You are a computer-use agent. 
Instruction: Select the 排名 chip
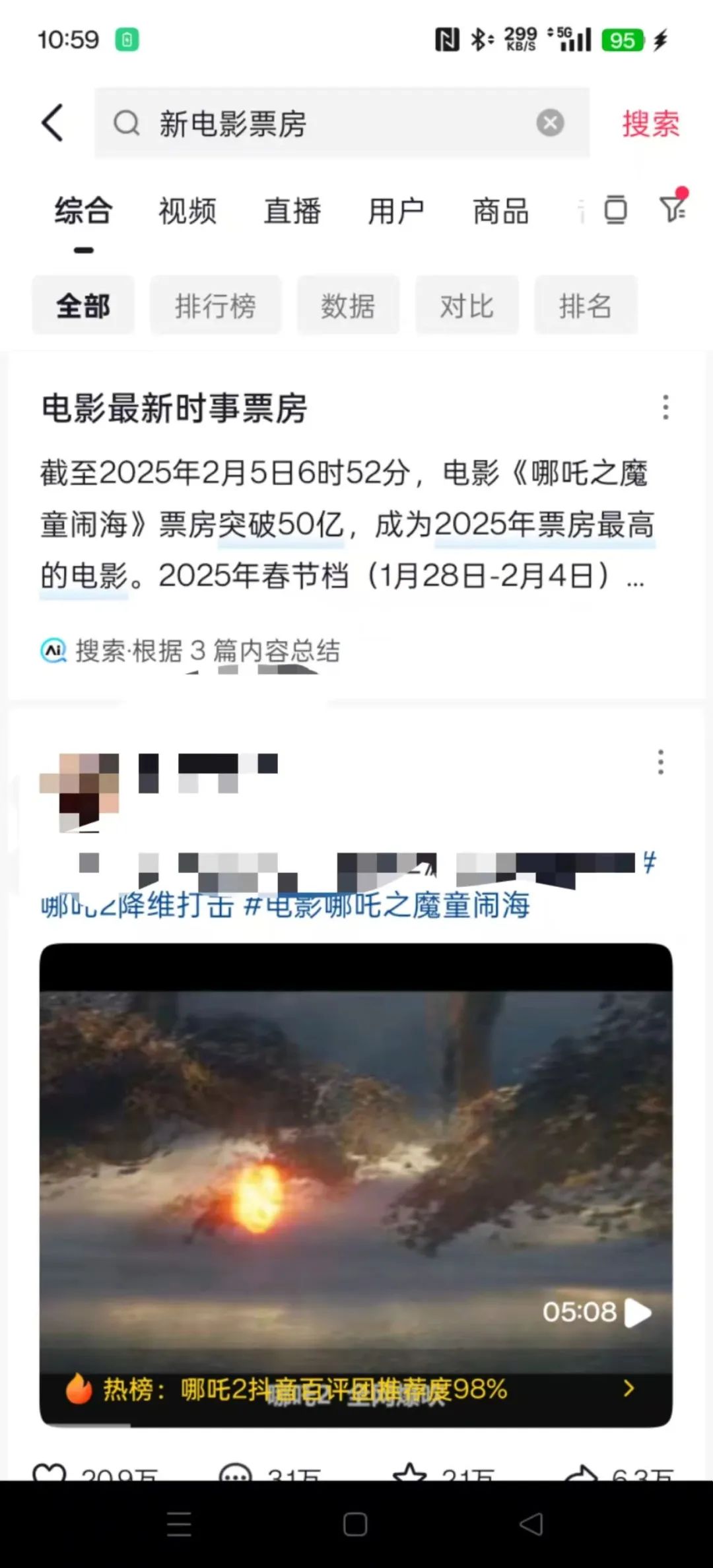[586, 306]
